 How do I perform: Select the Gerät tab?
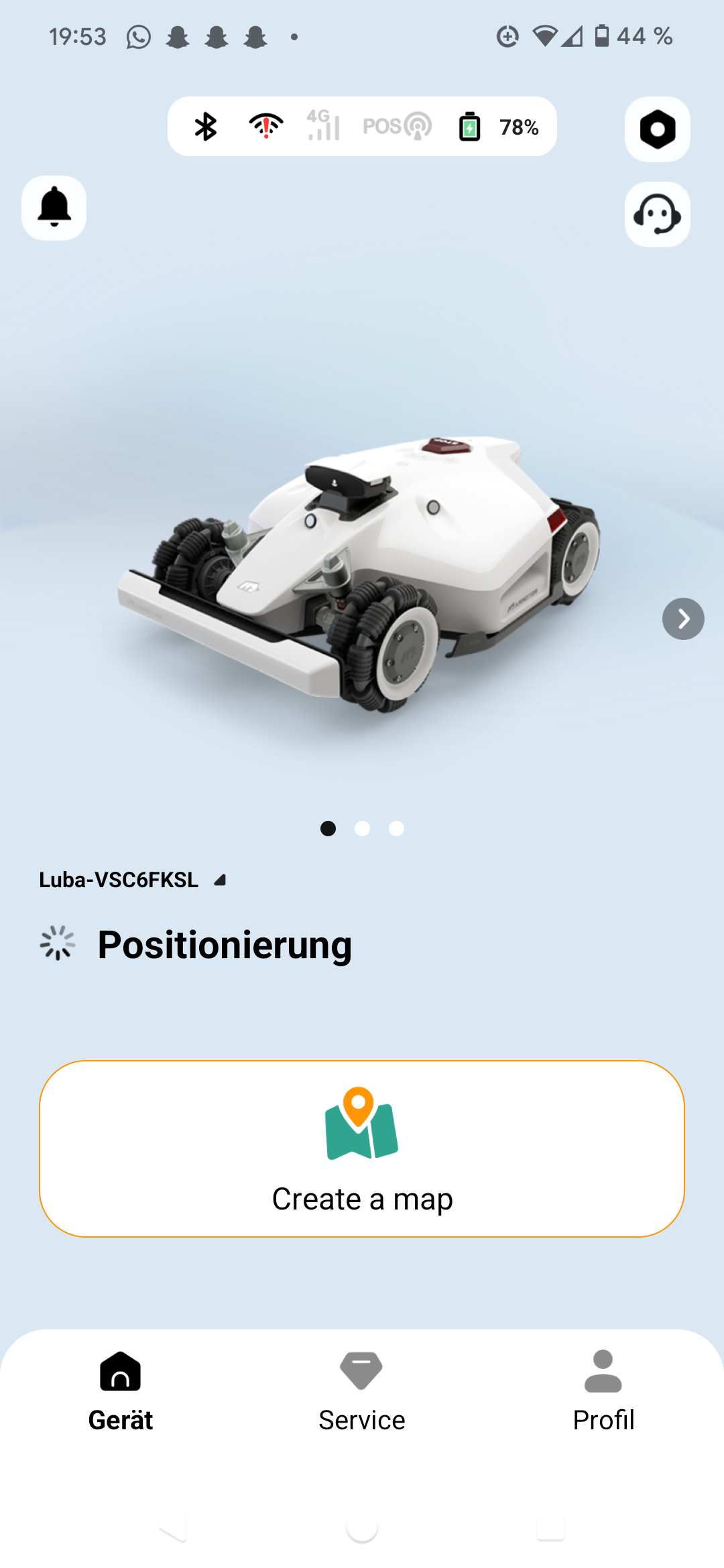[121, 1392]
